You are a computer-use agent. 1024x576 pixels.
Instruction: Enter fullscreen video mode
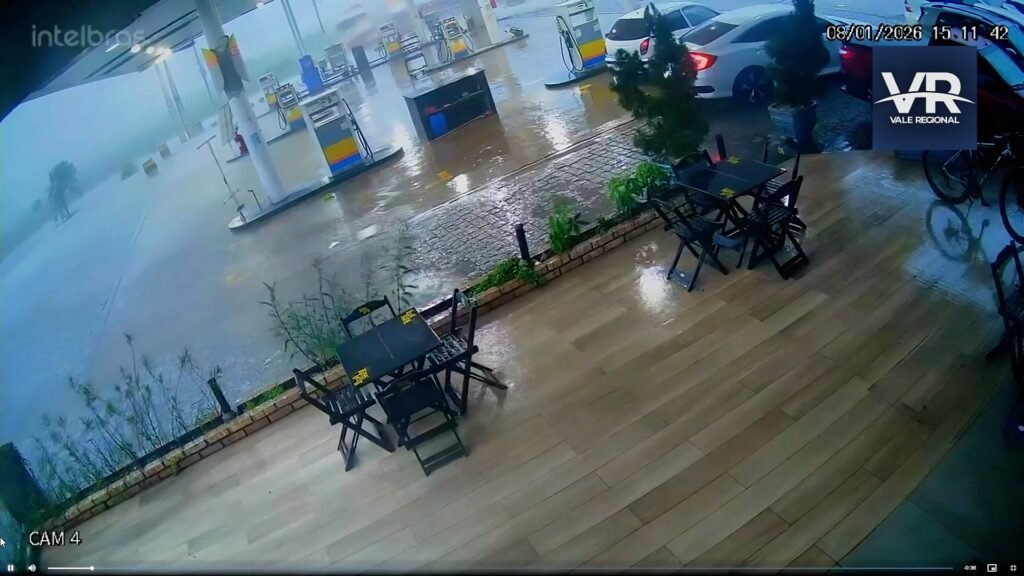pos(1013,568)
